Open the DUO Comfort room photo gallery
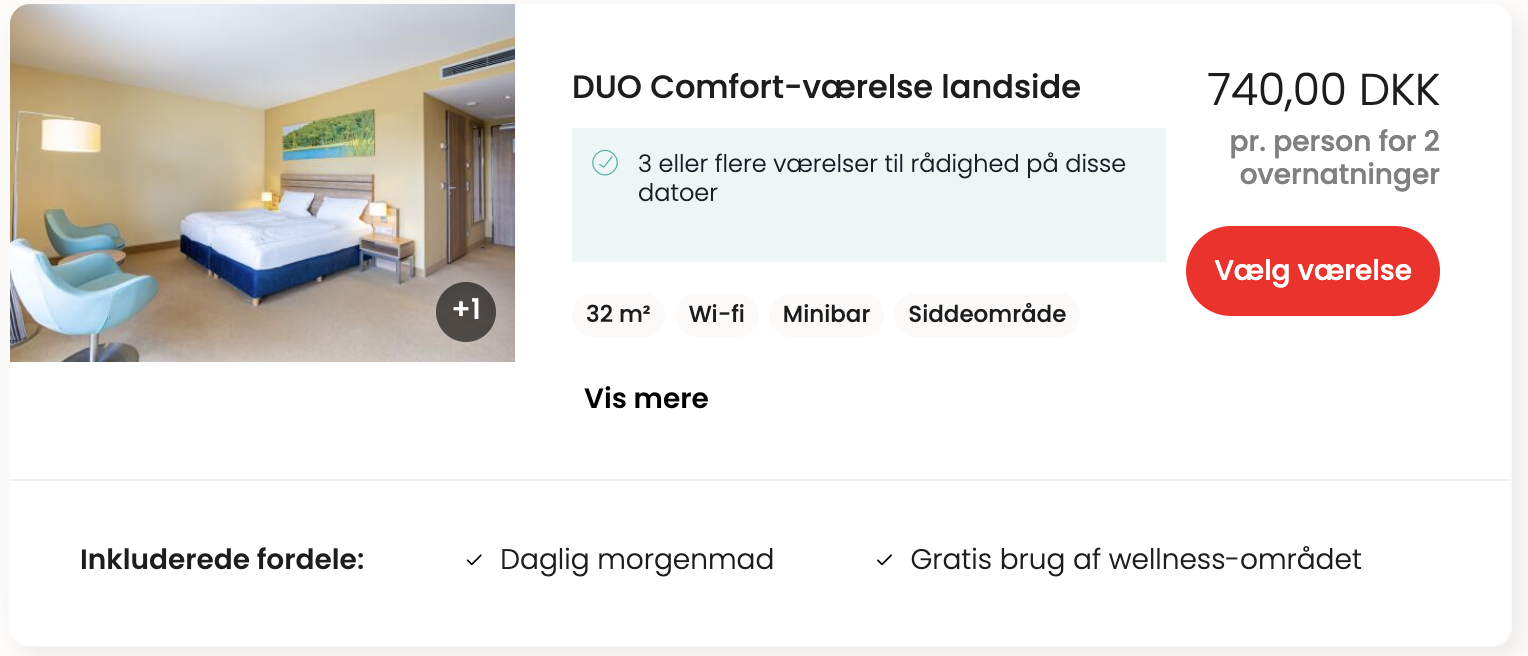 (262, 183)
